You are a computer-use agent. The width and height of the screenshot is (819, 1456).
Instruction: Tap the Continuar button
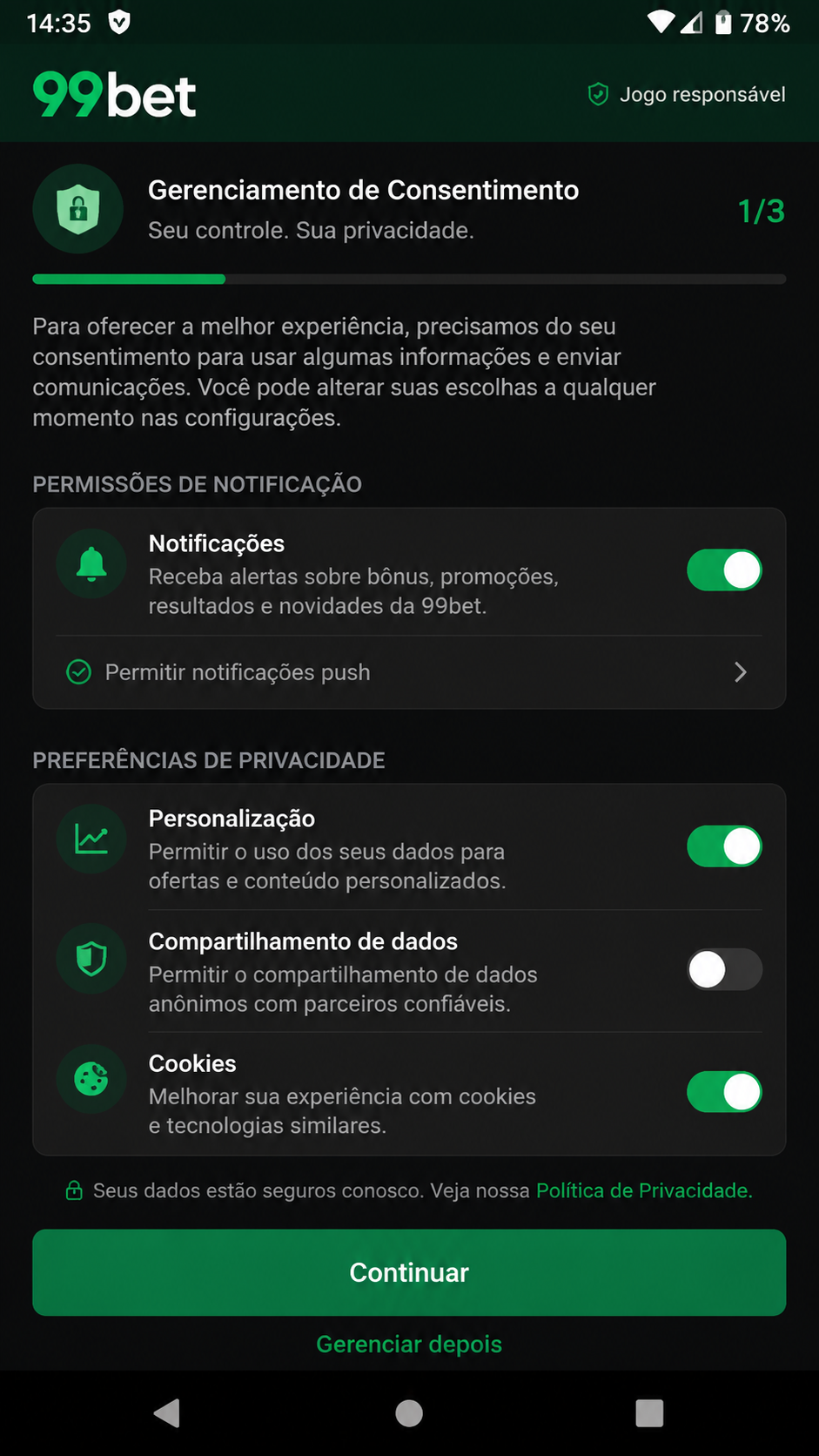point(409,1272)
